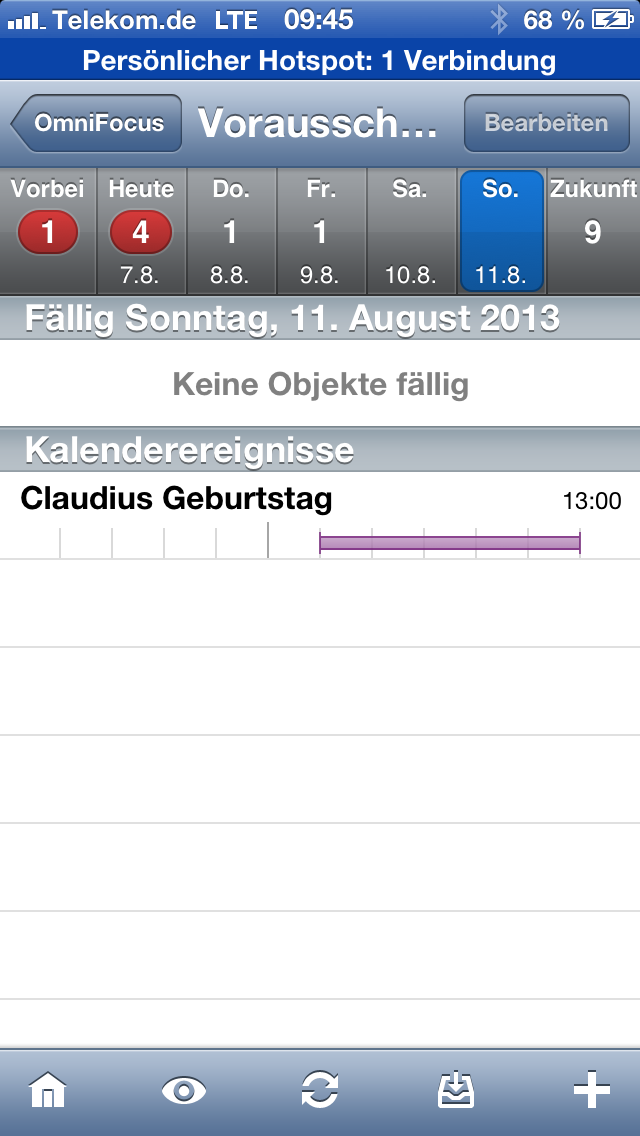640x1136 pixels.
Task: Go back to OmniFocus home
Action: coord(97,123)
